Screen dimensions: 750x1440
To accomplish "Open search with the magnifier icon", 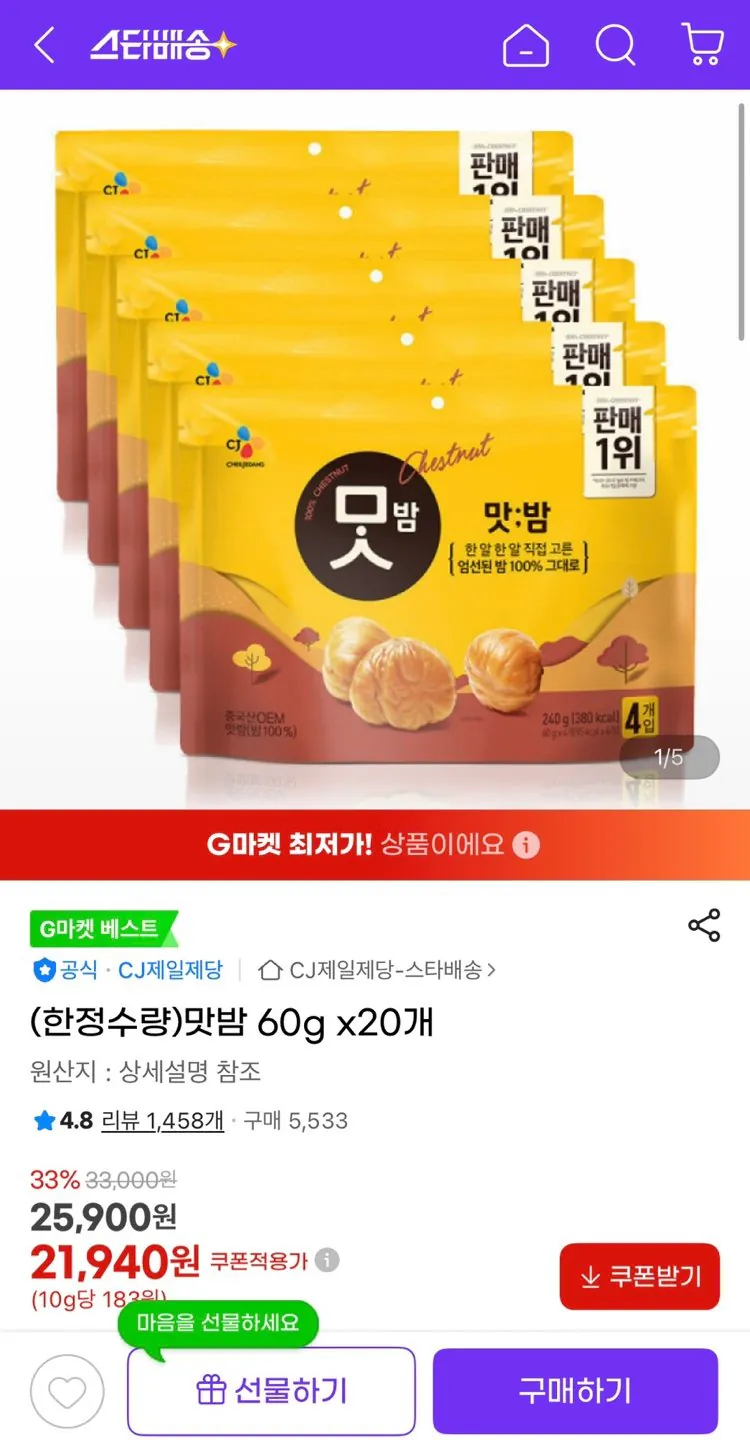I will click(x=614, y=44).
